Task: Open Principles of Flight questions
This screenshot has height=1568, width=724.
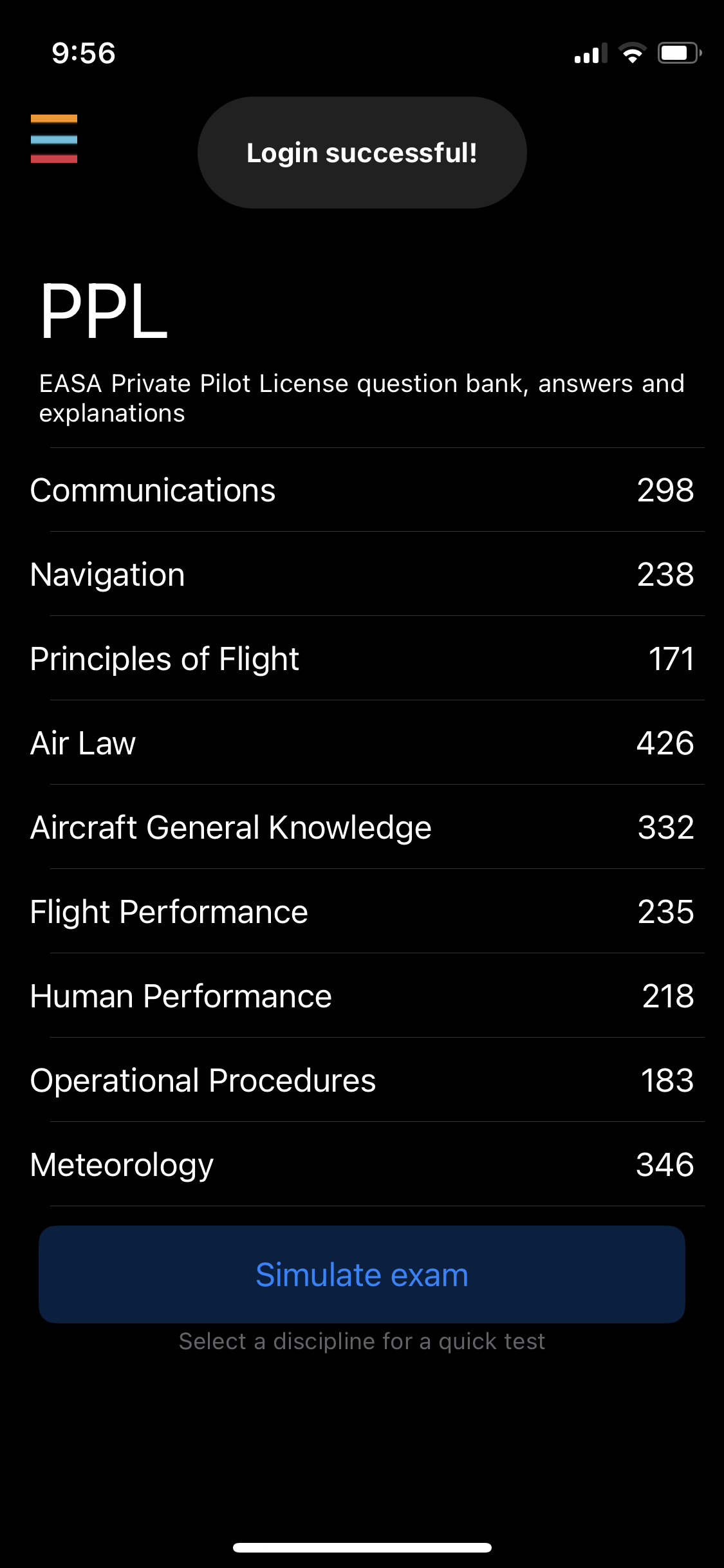Action: coord(362,659)
